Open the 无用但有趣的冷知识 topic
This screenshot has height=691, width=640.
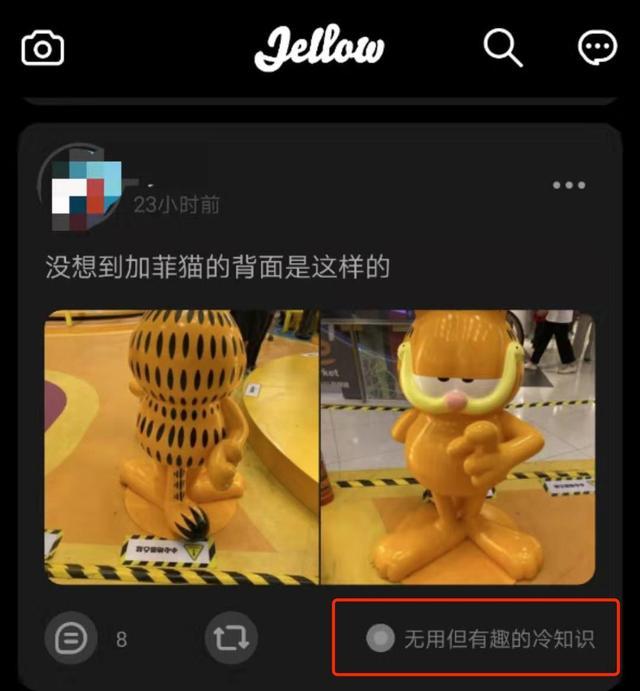pyautogui.click(x=480, y=638)
